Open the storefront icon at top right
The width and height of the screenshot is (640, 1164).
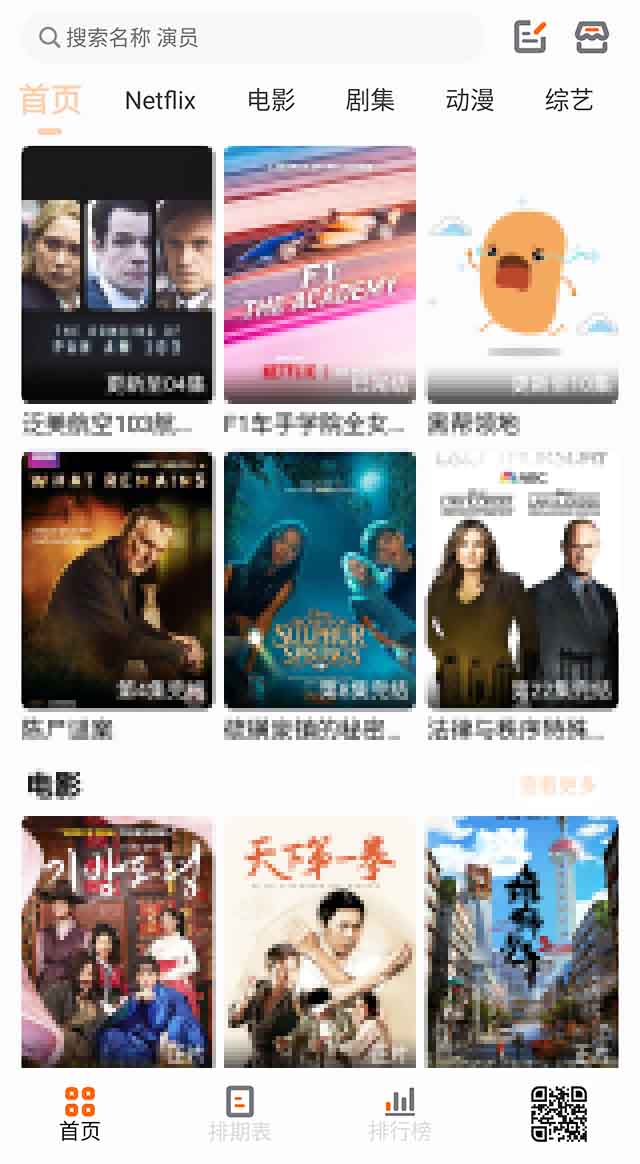tap(591, 37)
